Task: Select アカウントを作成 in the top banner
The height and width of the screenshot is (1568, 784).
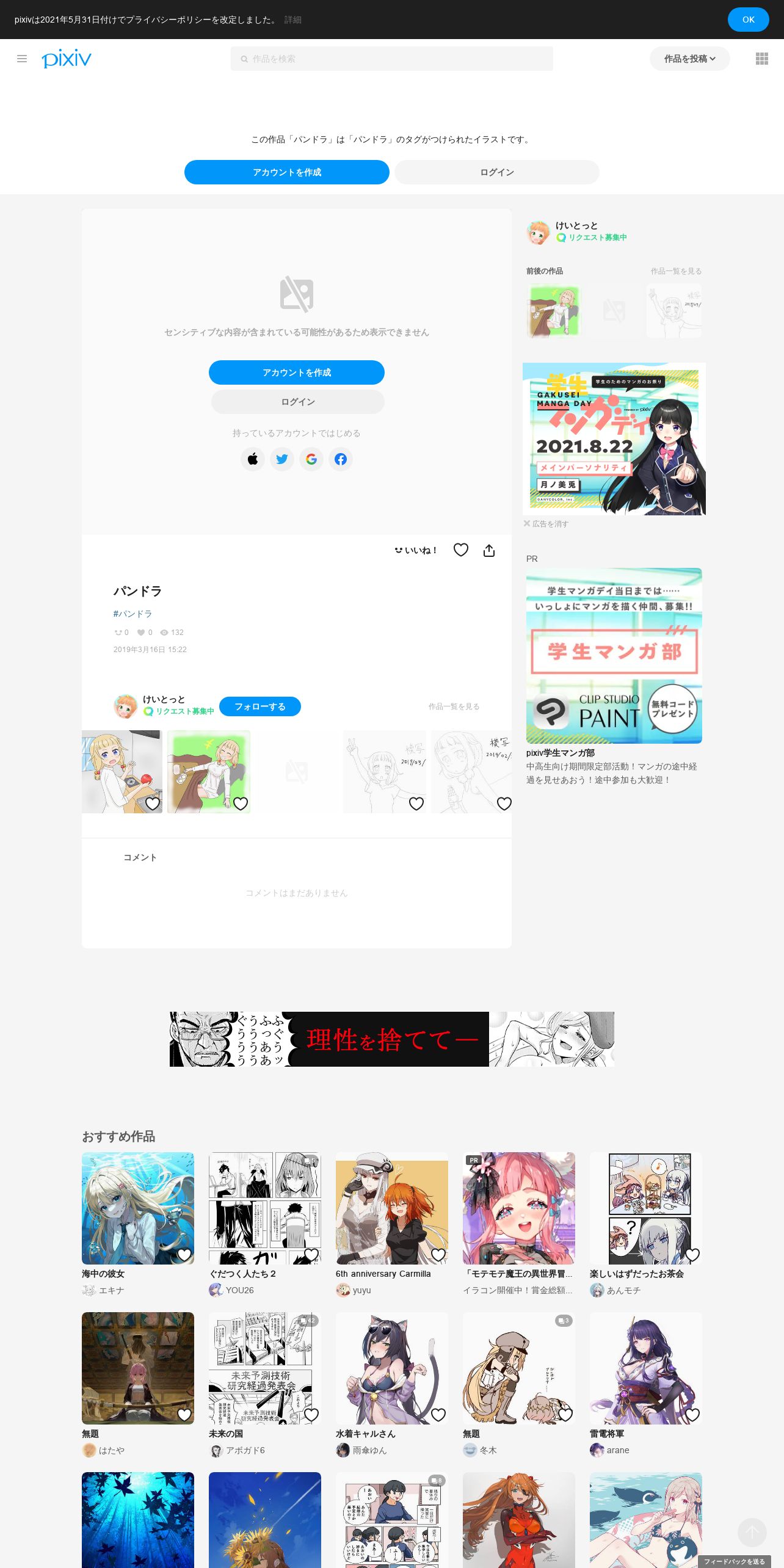Action: coord(287,172)
